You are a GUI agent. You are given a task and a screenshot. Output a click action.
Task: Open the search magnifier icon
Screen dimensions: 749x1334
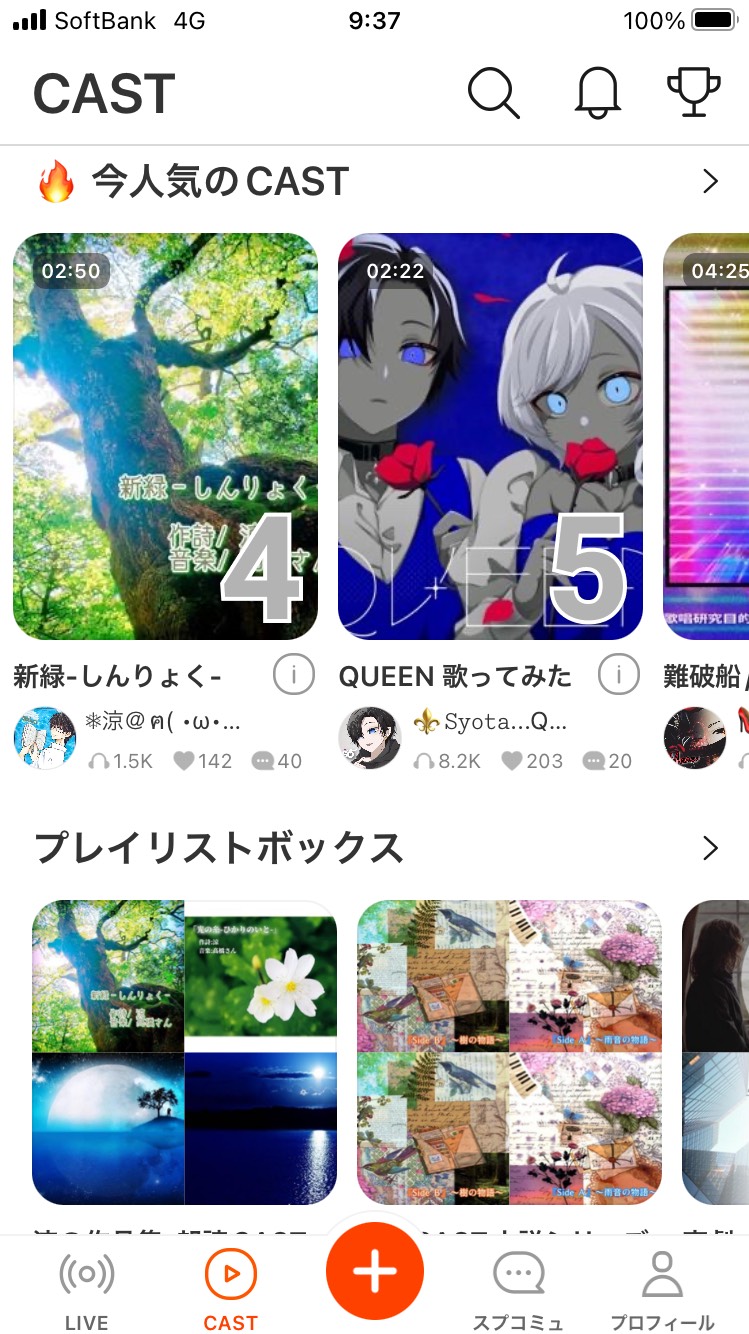tap(494, 94)
